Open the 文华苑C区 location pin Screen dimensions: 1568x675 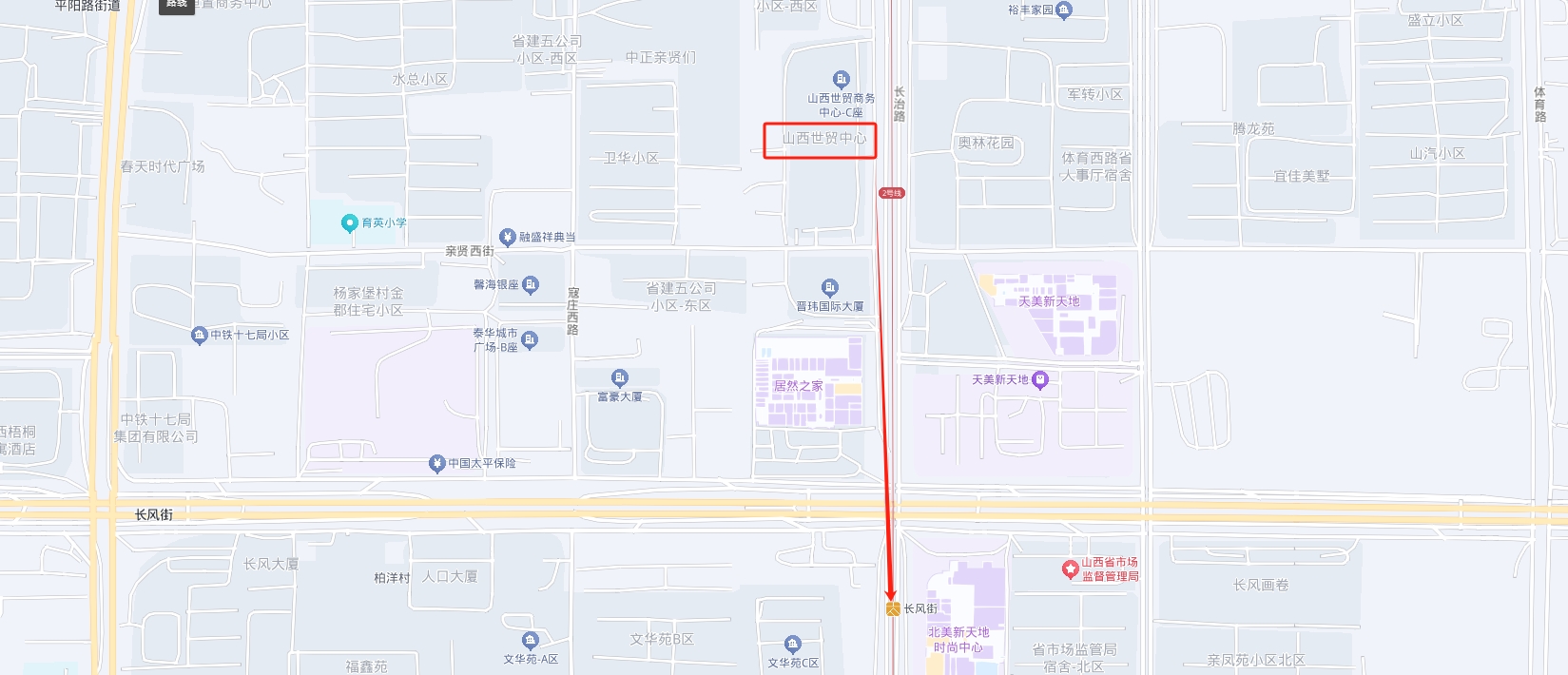point(793,646)
